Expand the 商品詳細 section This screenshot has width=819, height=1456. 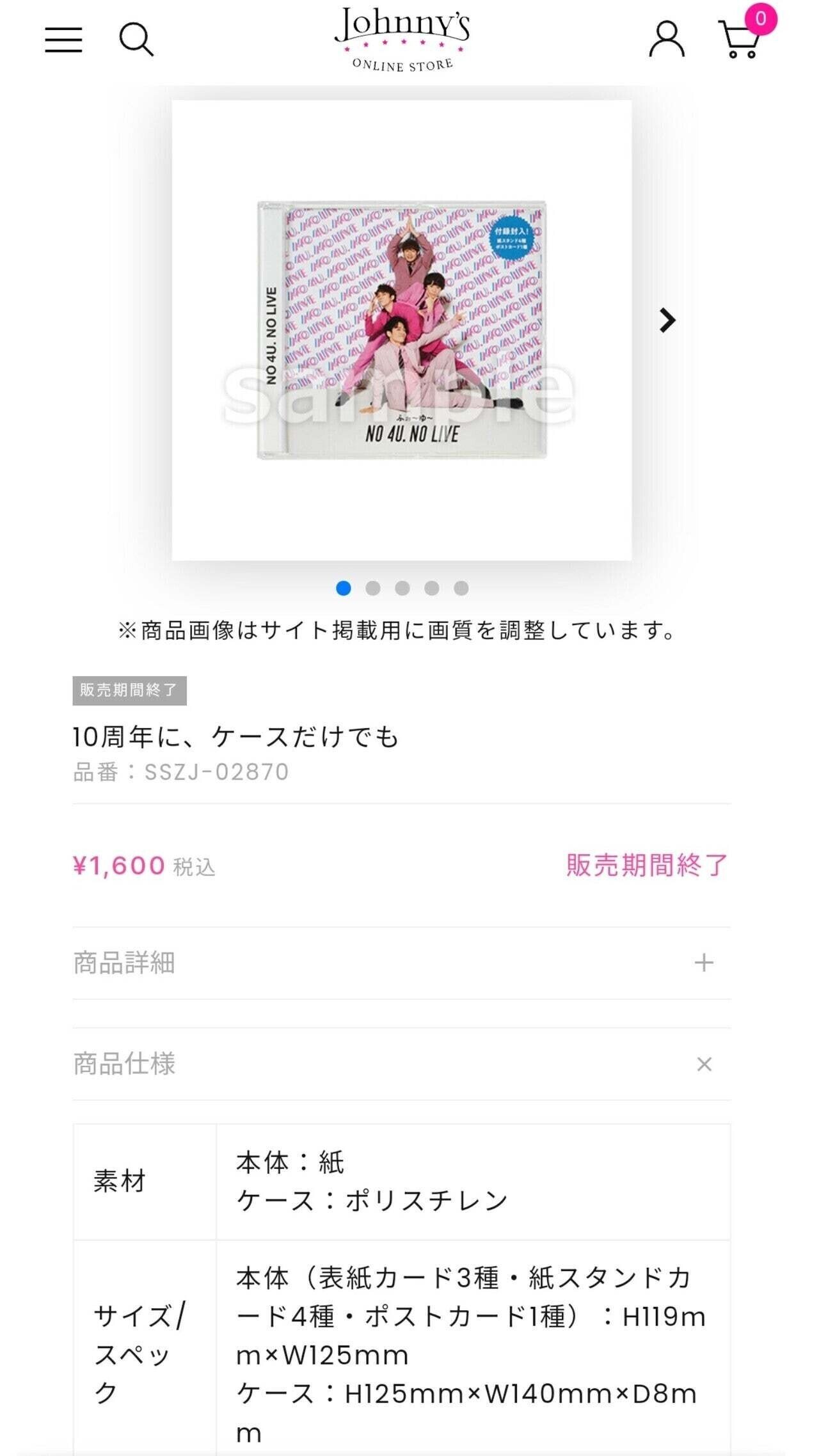tap(704, 963)
